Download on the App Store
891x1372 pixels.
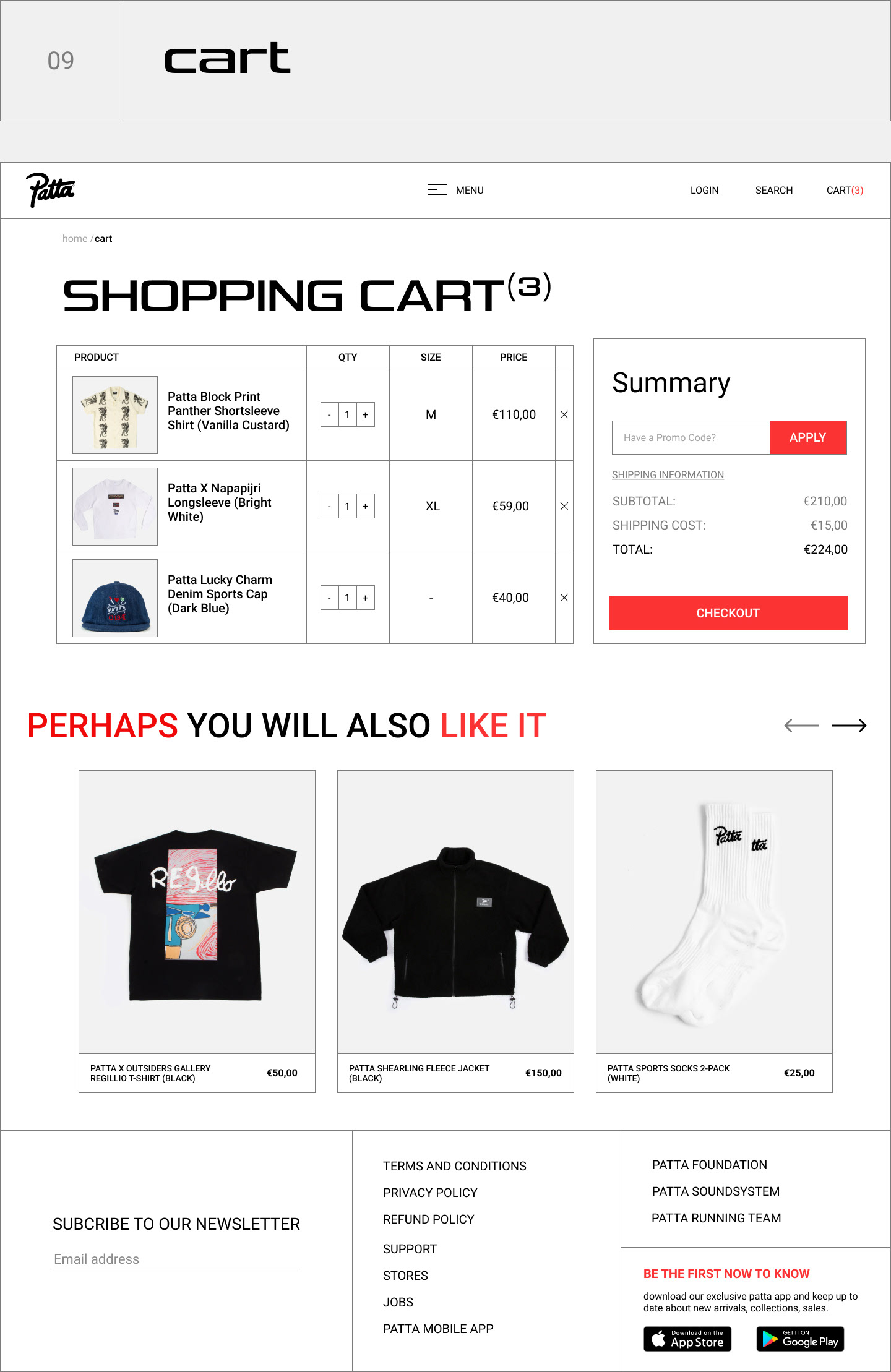coord(687,1339)
